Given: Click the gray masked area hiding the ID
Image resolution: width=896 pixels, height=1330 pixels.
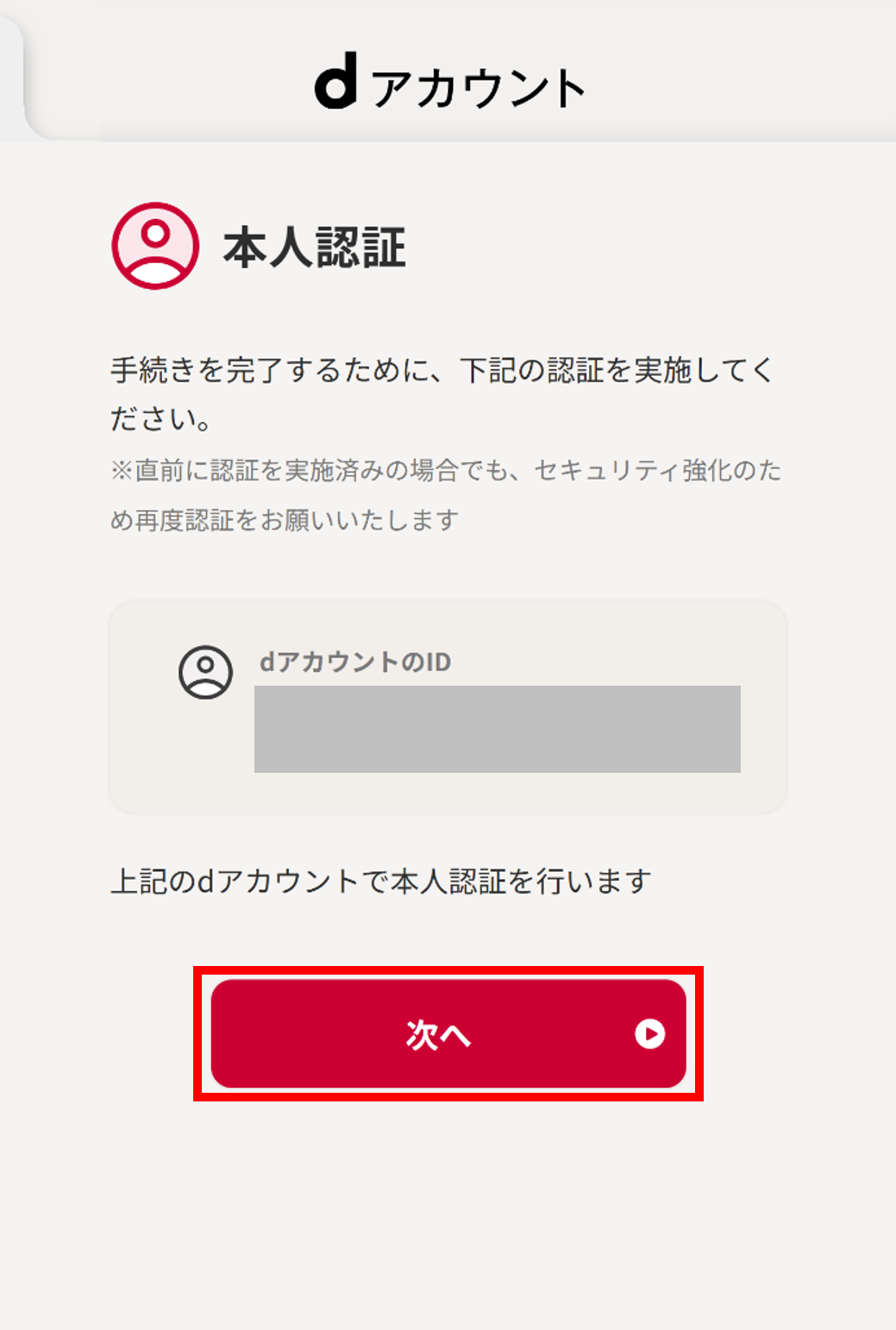Looking at the screenshot, I should [x=498, y=729].
